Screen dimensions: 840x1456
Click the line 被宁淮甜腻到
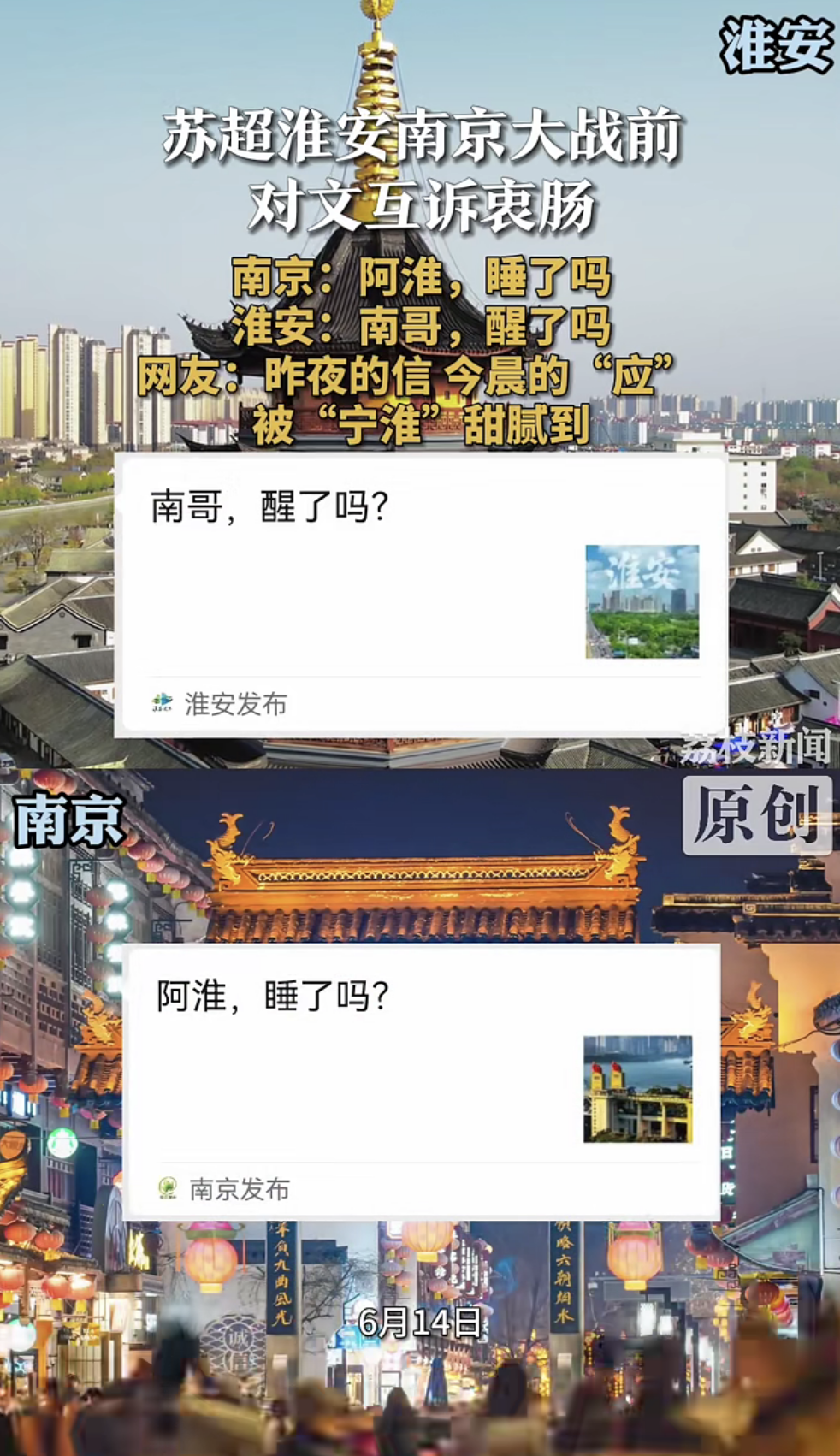coord(421,425)
